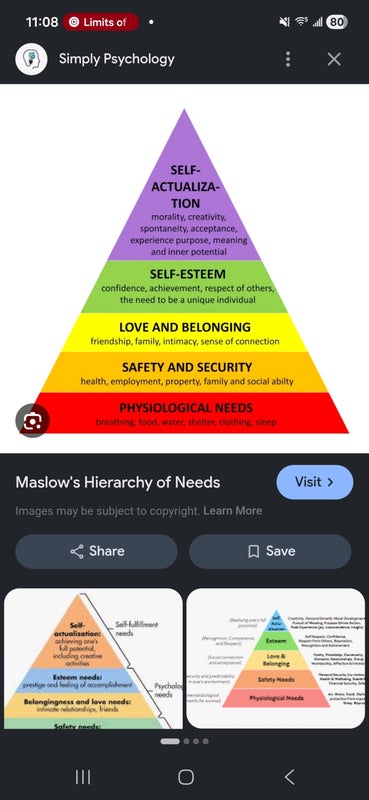Image resolution: width=369 pixels, height=800 pixels.
Task: Open the Simply Psychology source icon
Action: pos(31,59)
